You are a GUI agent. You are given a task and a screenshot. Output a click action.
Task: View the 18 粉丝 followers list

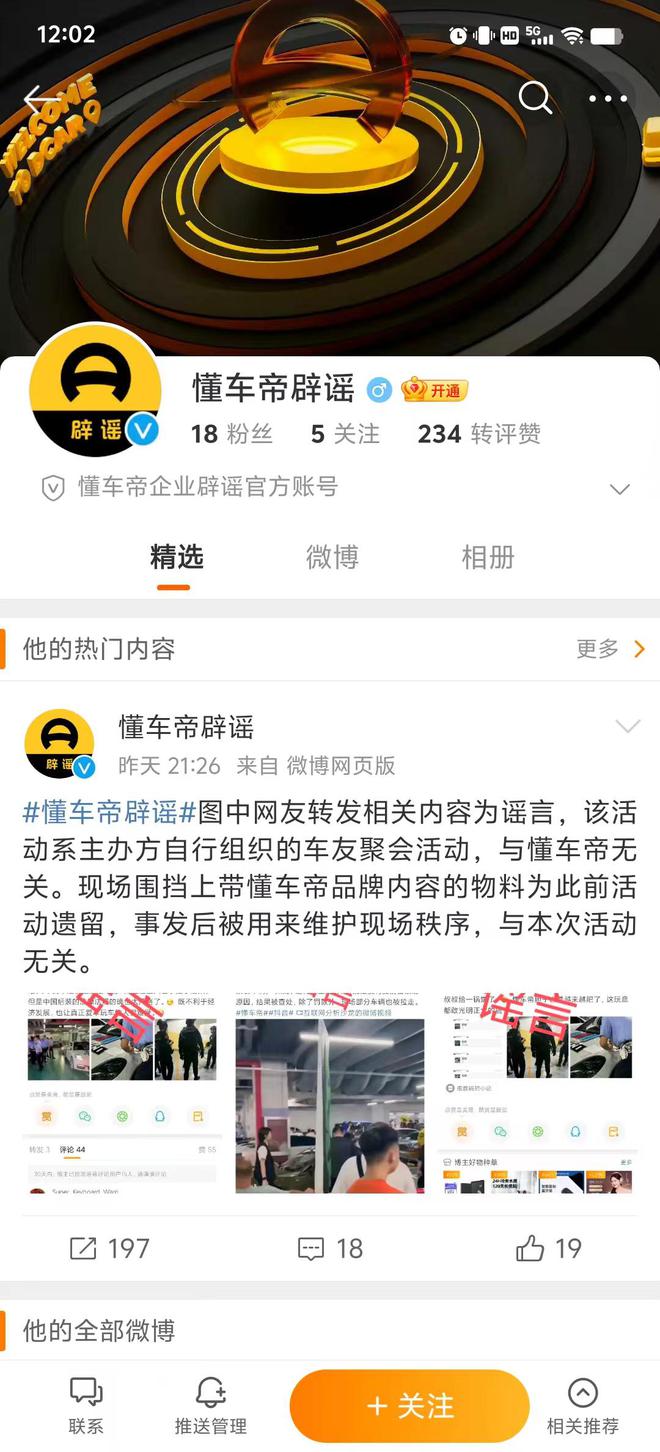[231, 434]
